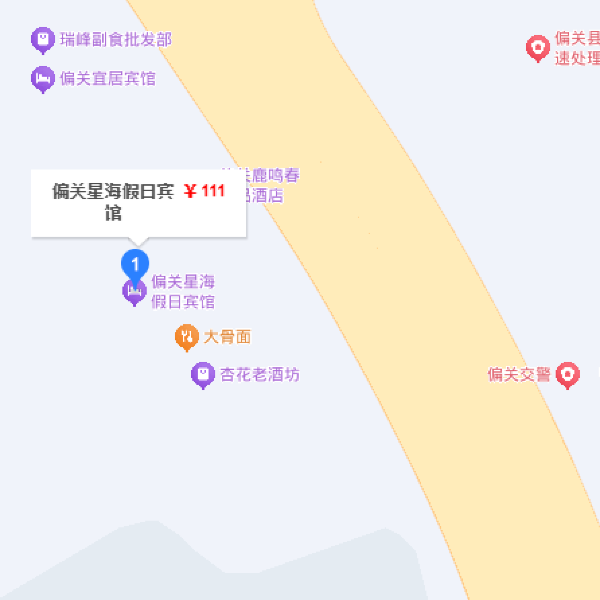Open the 偏关星海假日宾馆 info popup
The width and height of the screenshot is (600, 600).
pos(138,202)
